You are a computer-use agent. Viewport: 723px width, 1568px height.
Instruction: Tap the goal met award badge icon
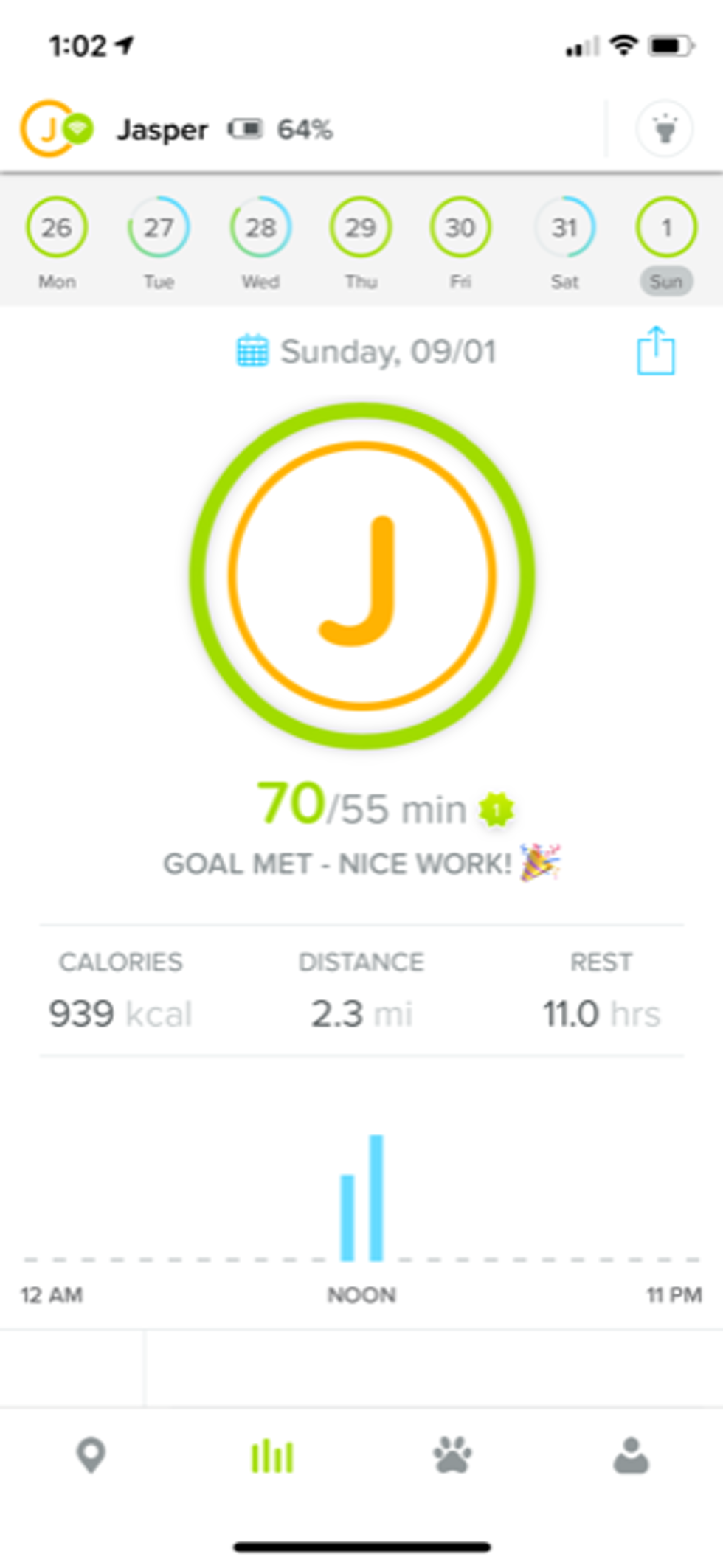click(x=494, y=808)
